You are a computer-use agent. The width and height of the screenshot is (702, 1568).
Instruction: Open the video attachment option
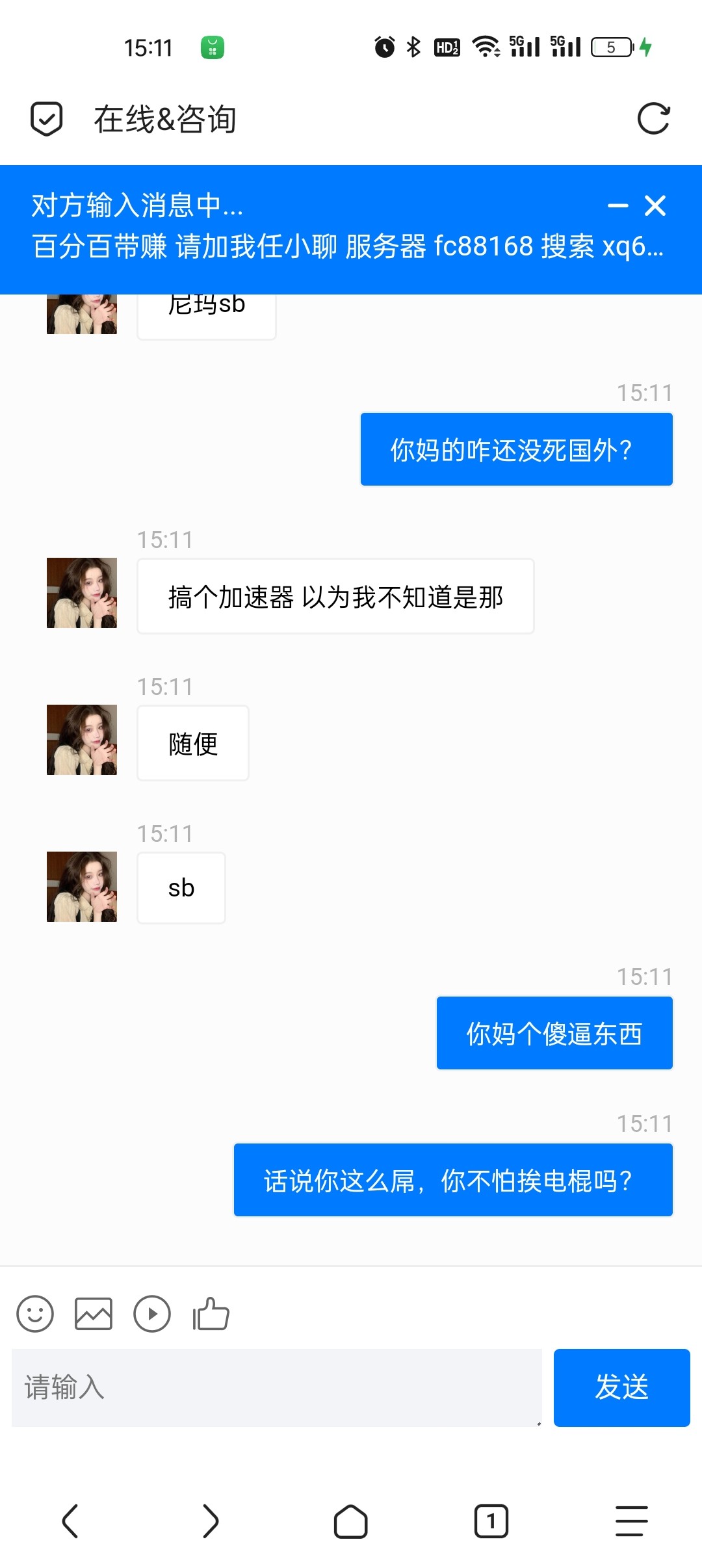click(152, 1314)
